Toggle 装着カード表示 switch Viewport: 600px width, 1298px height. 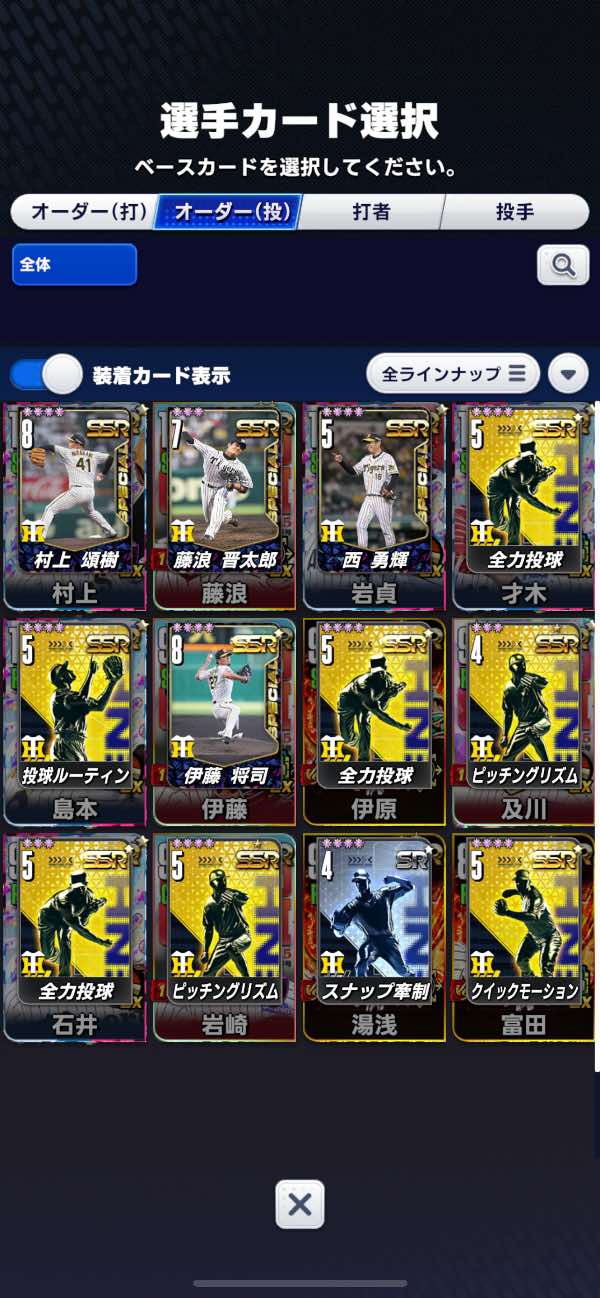(x=47, y=375)
